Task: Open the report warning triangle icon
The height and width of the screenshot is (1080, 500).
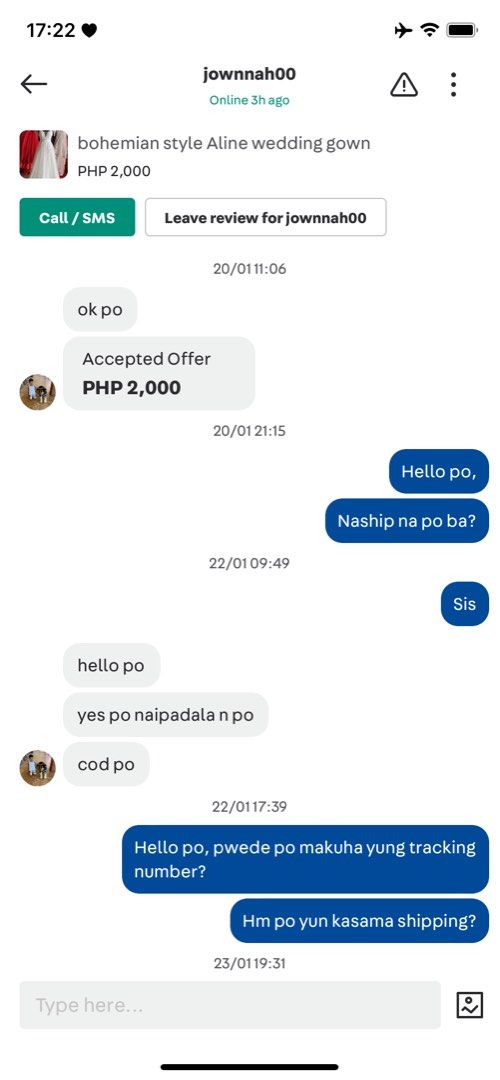Action: 404,84
